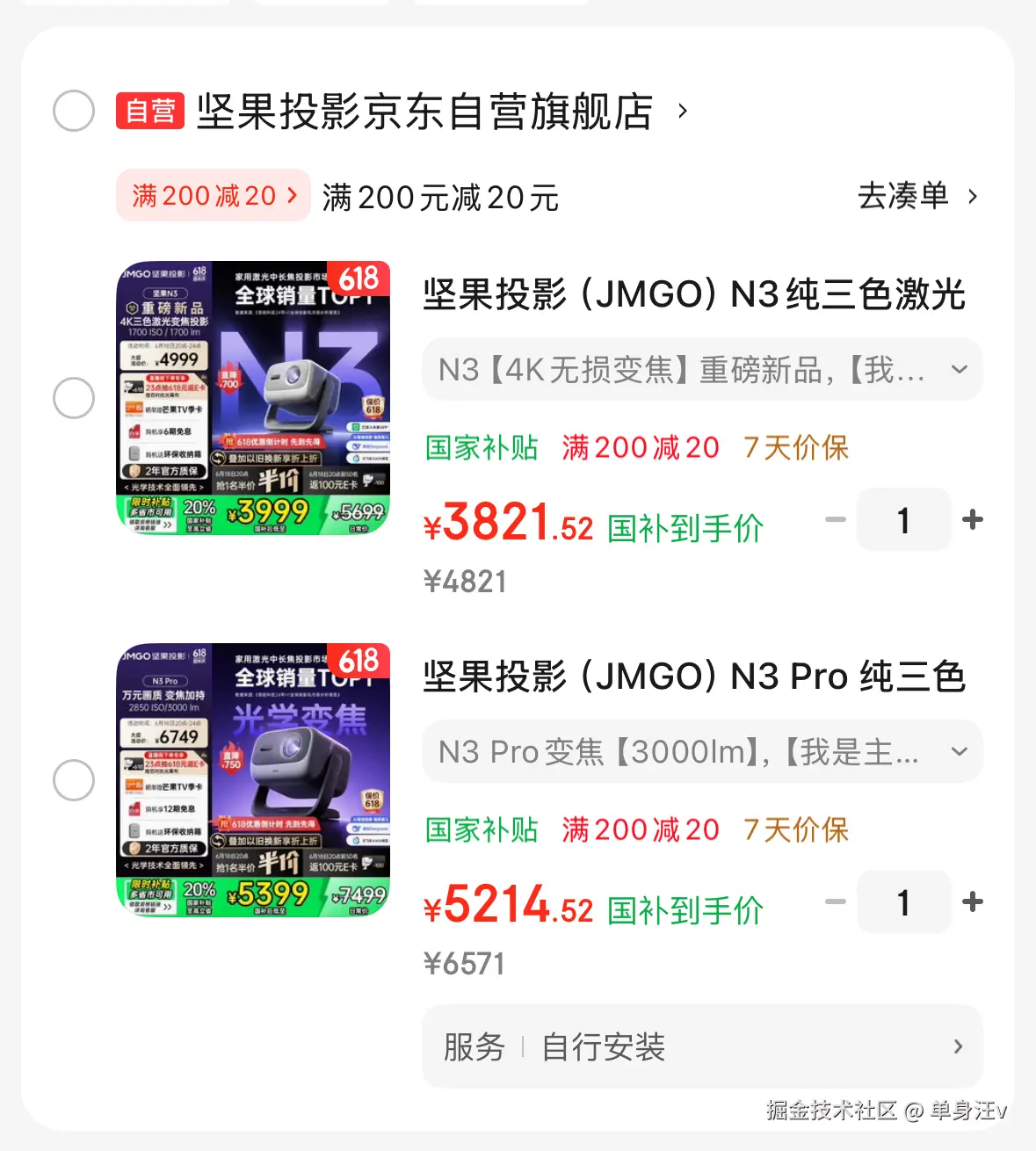Select the checkbox for the N3 Pro projector
Viewport: 1036px width, 1151px height.
[x=74, y=779]
